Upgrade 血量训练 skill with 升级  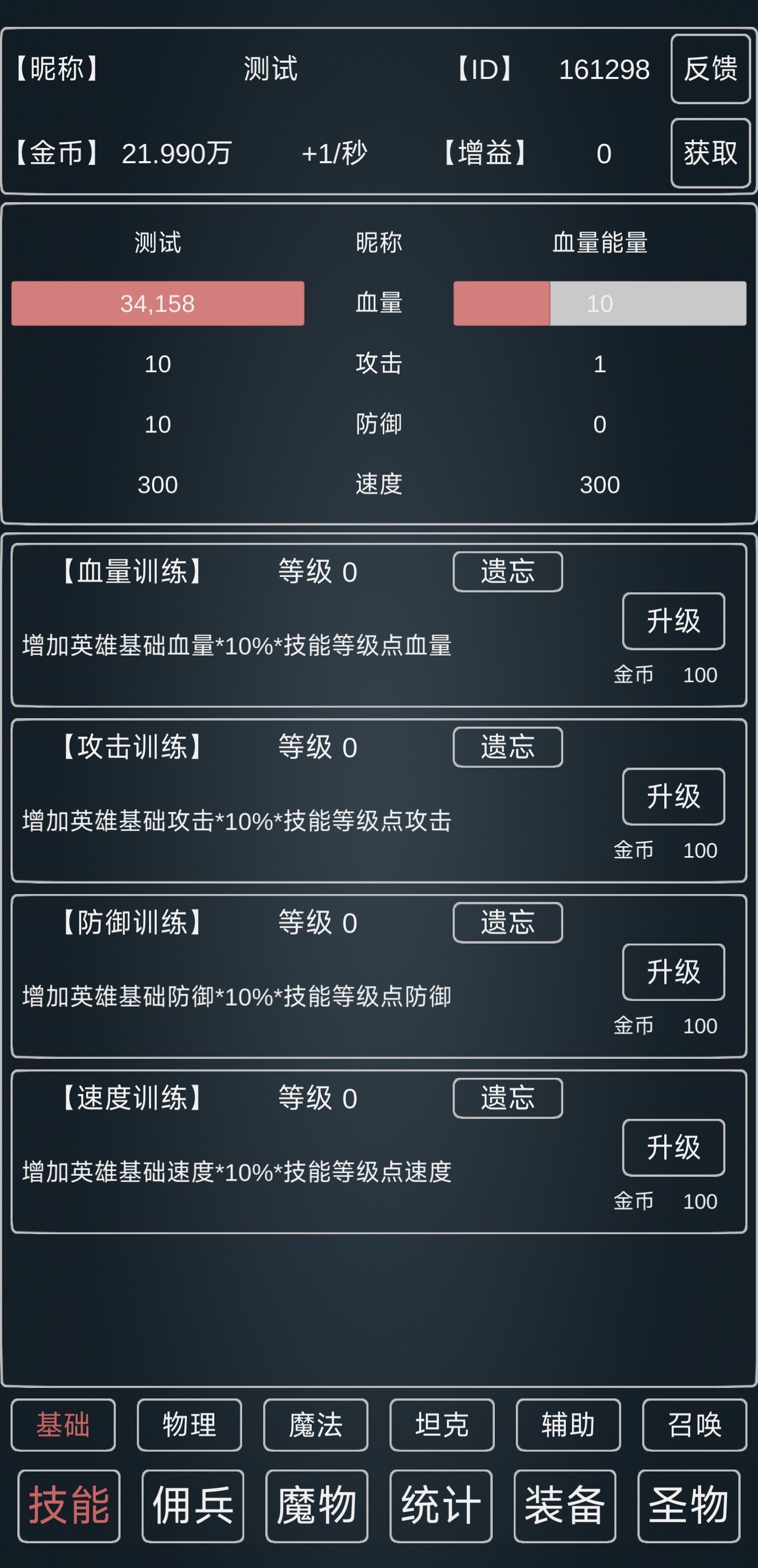(673, 621)
